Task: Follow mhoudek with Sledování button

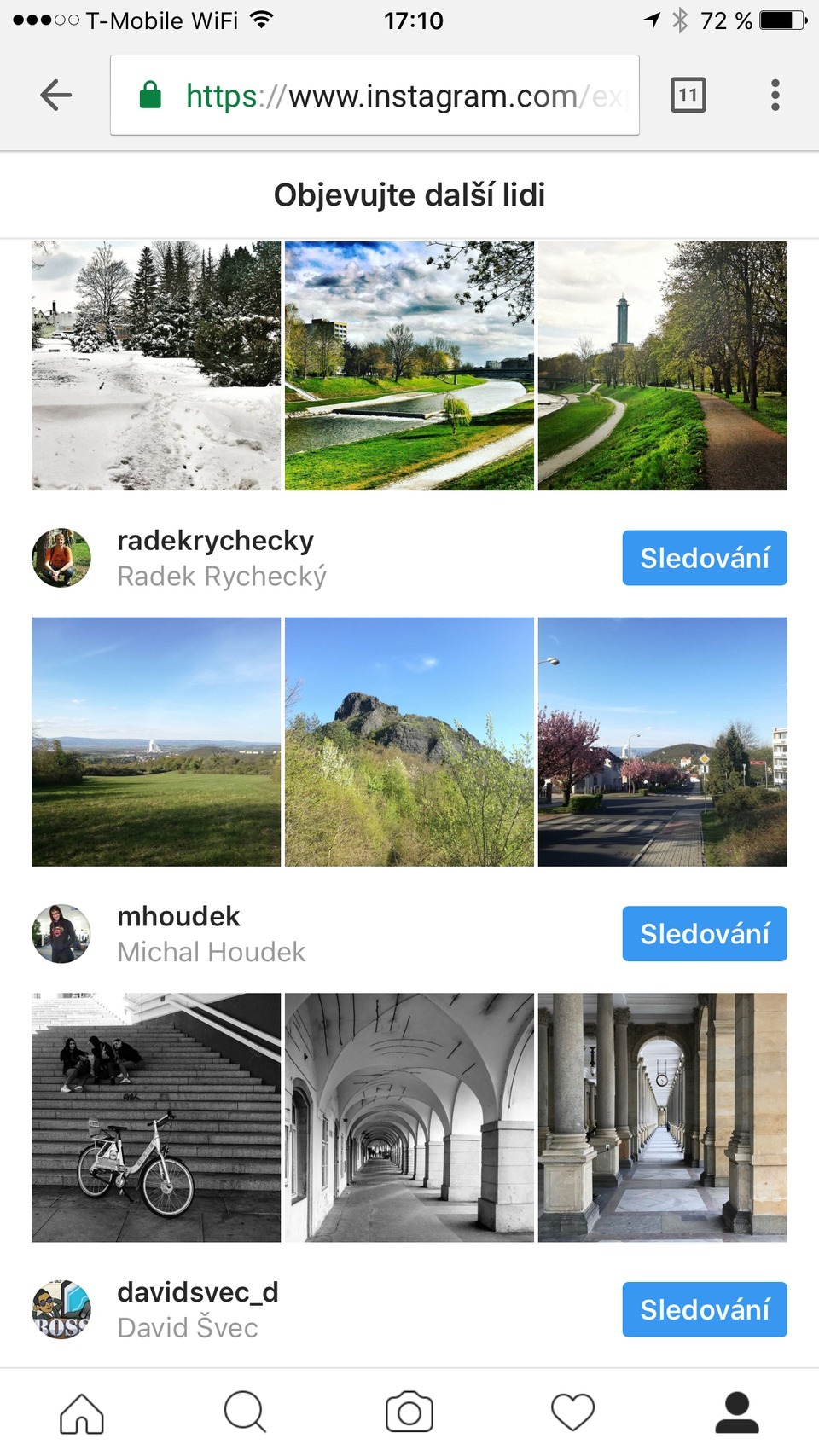Action: (704, 933)
